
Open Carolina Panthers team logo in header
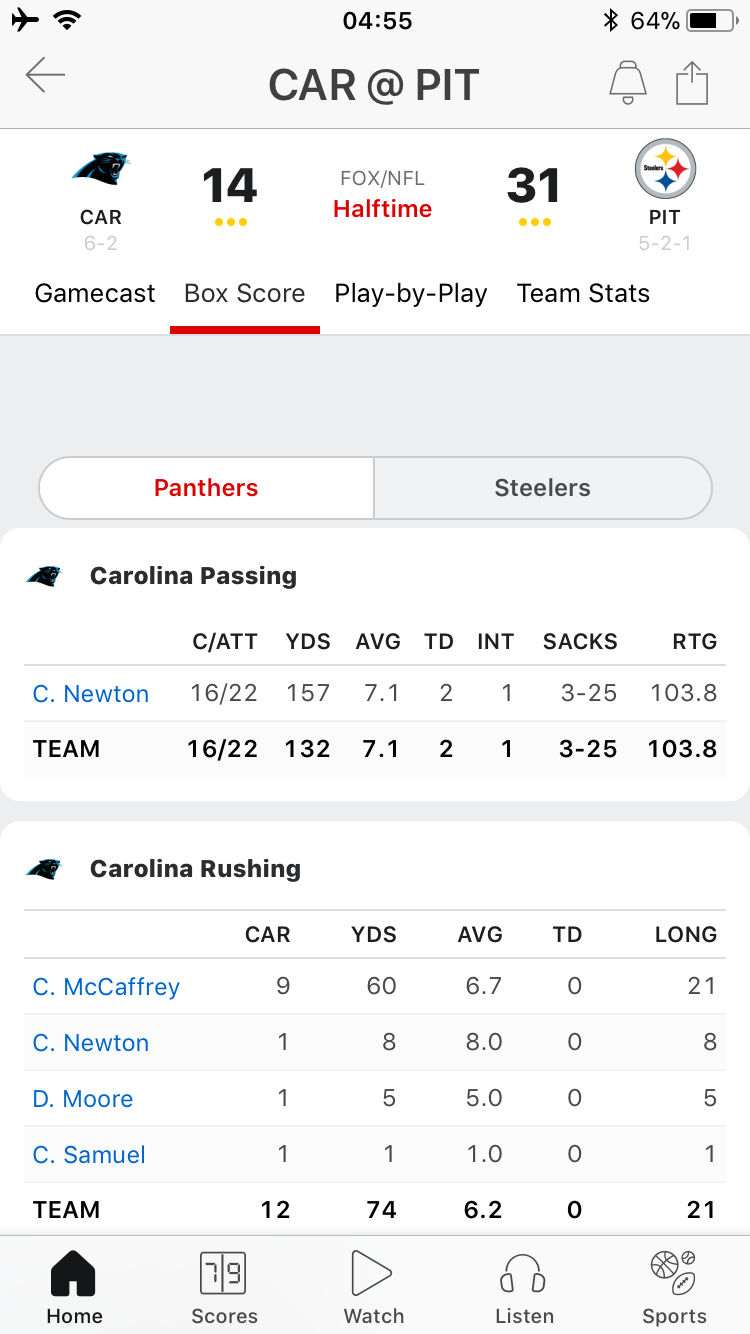pos(101,168)
